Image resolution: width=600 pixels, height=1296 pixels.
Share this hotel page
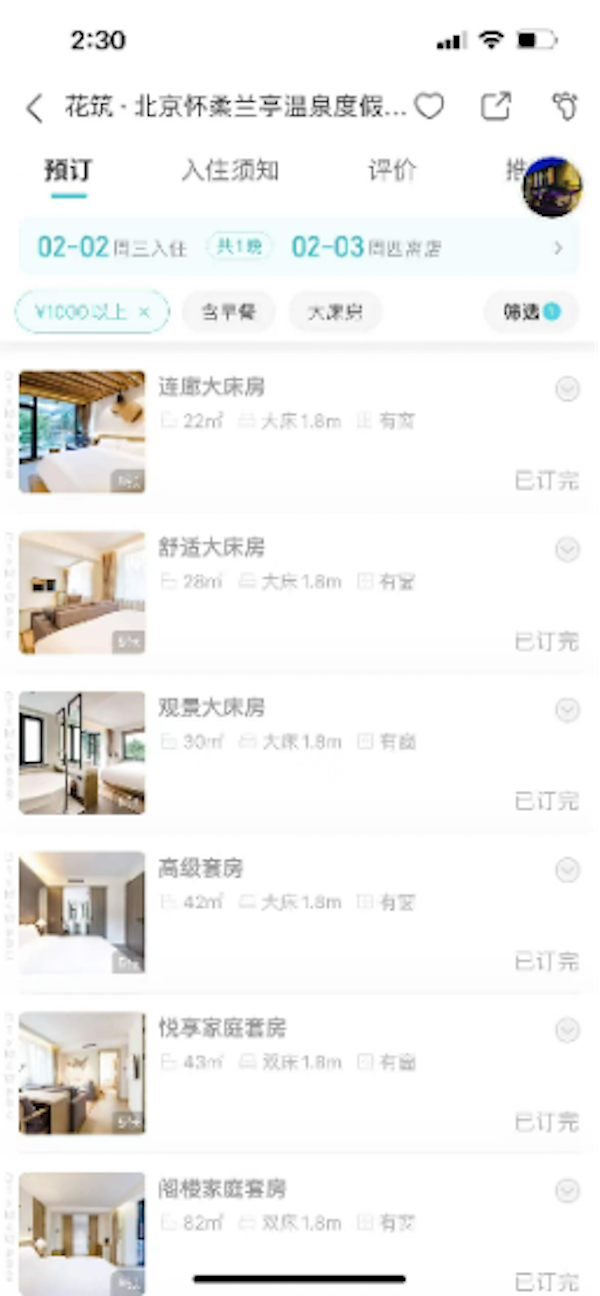coord(496,106)
